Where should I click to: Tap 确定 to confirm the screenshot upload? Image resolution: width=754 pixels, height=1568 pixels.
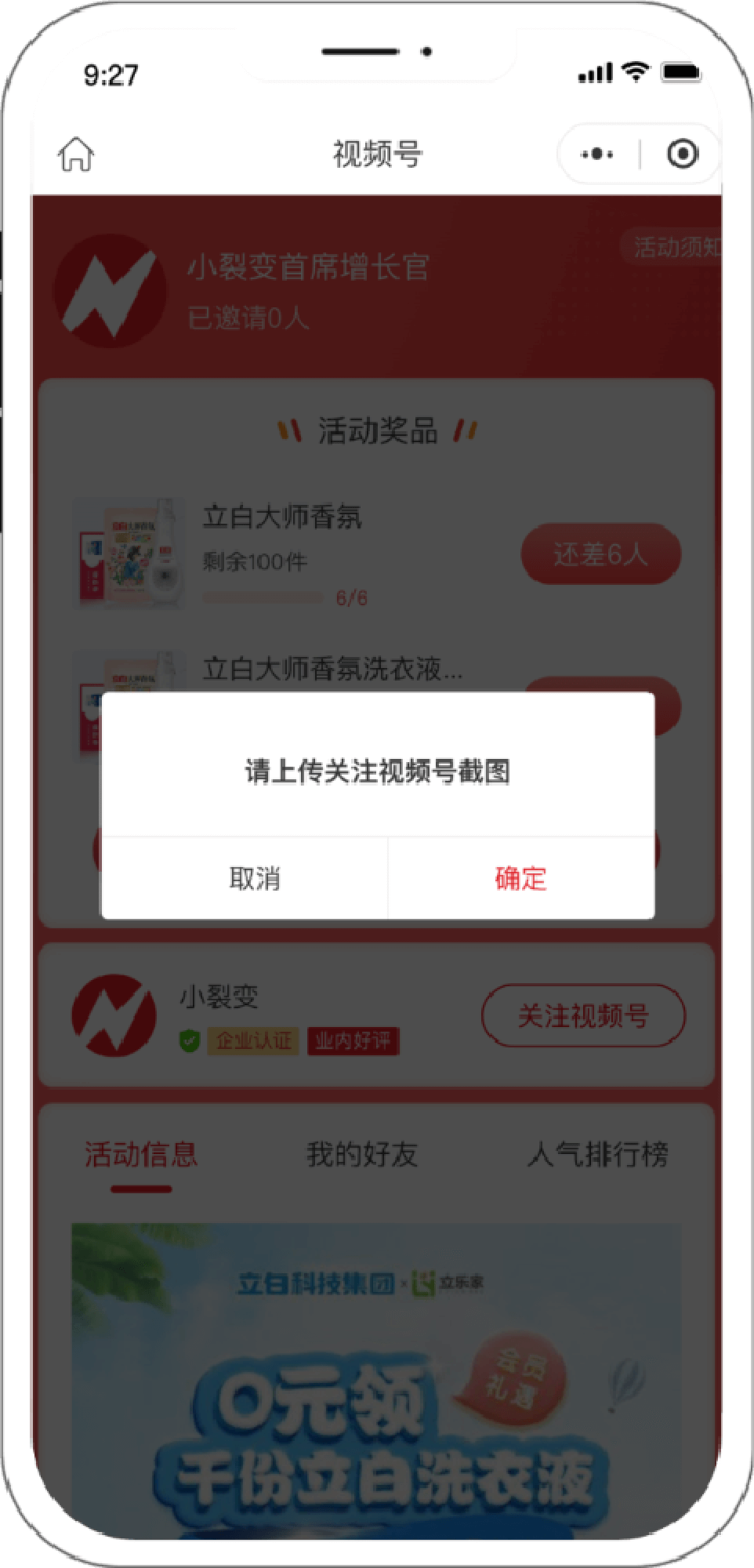(520, 878)
